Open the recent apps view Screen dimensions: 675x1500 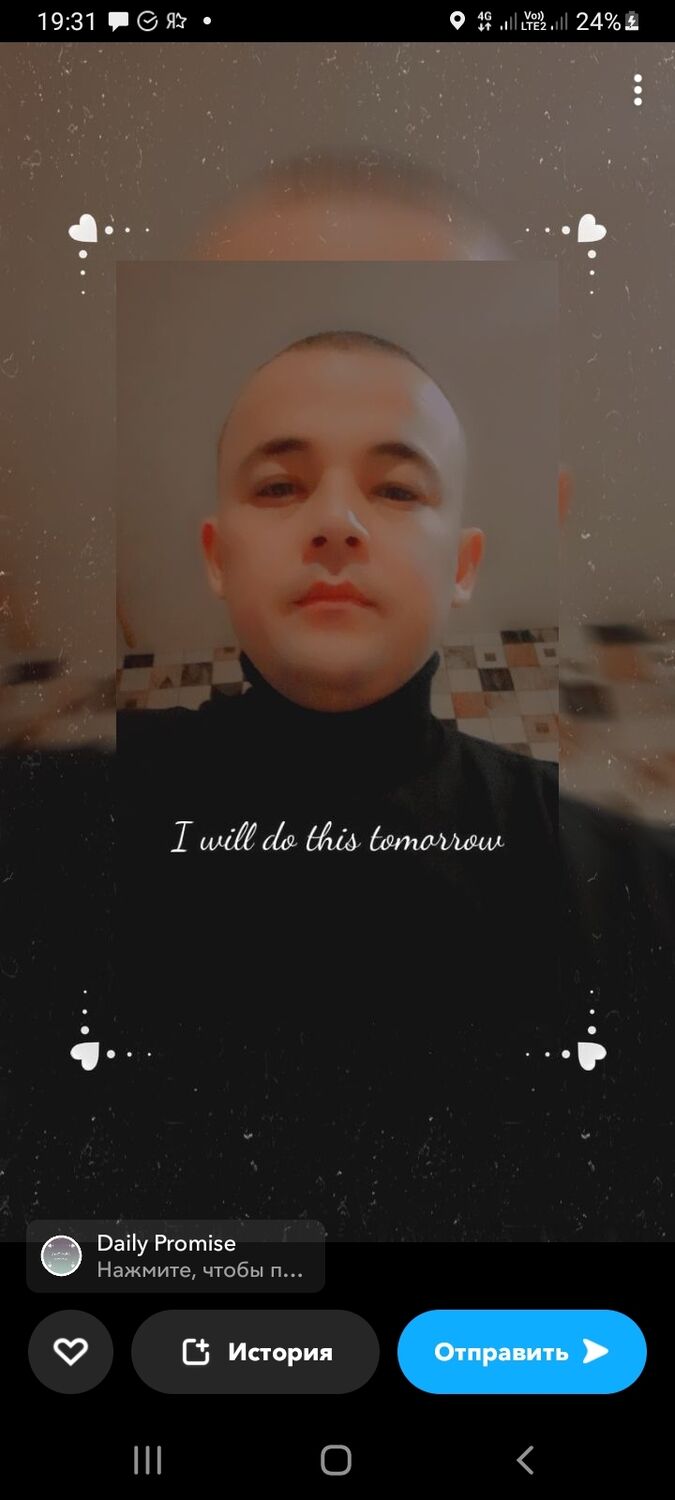[x=148, y=1460]
